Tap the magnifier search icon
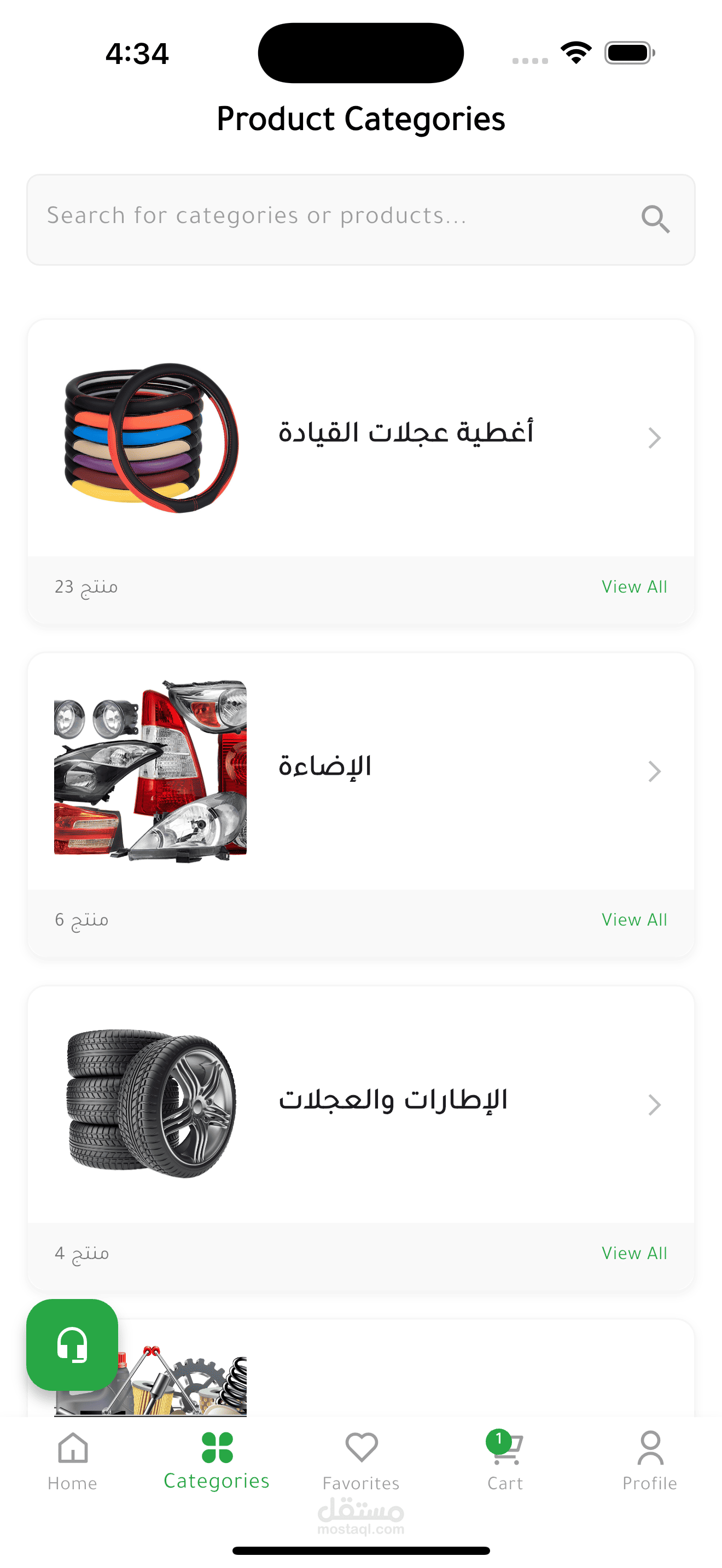The height and width of the screenshot is (1568, 722). point(655,219)
